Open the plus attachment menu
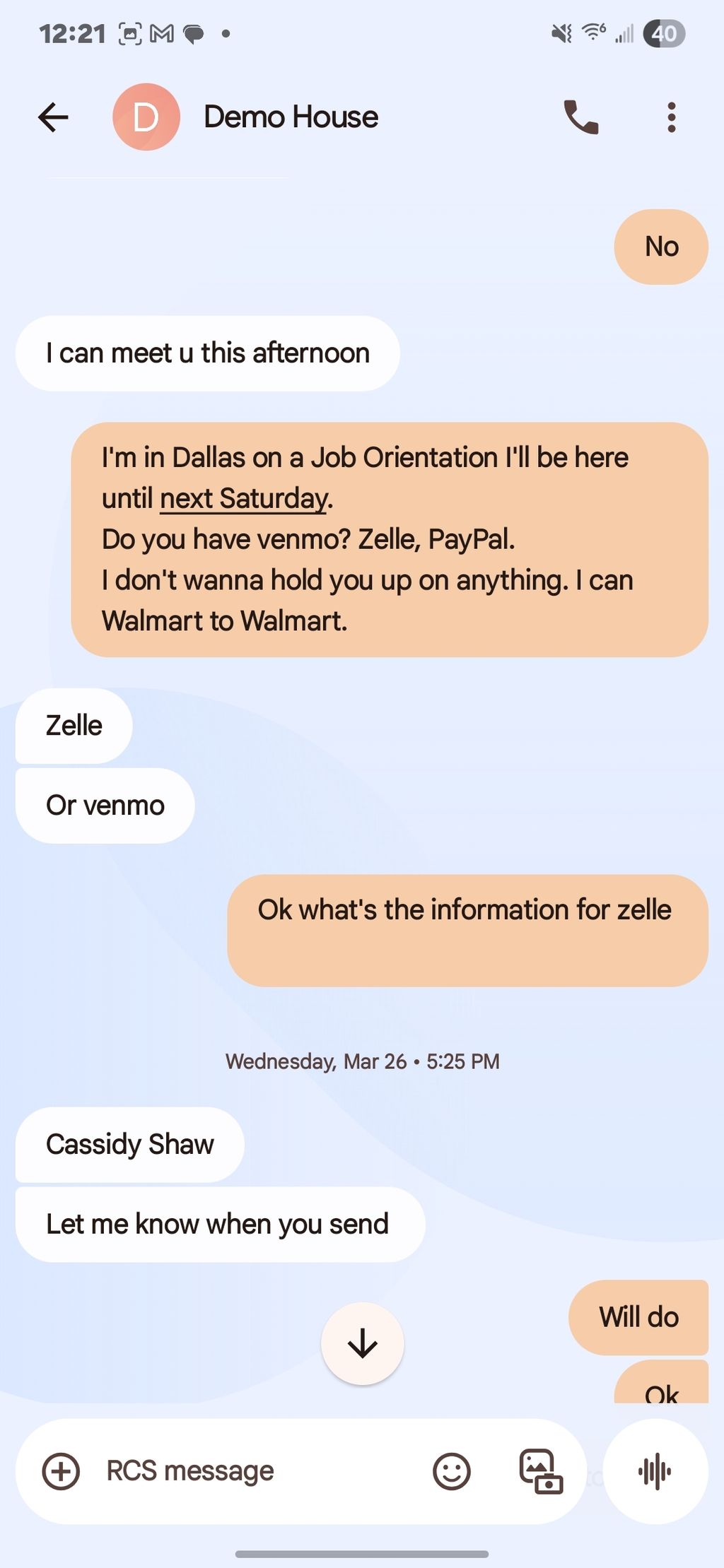724x1568 pixels. [62, 1471]
